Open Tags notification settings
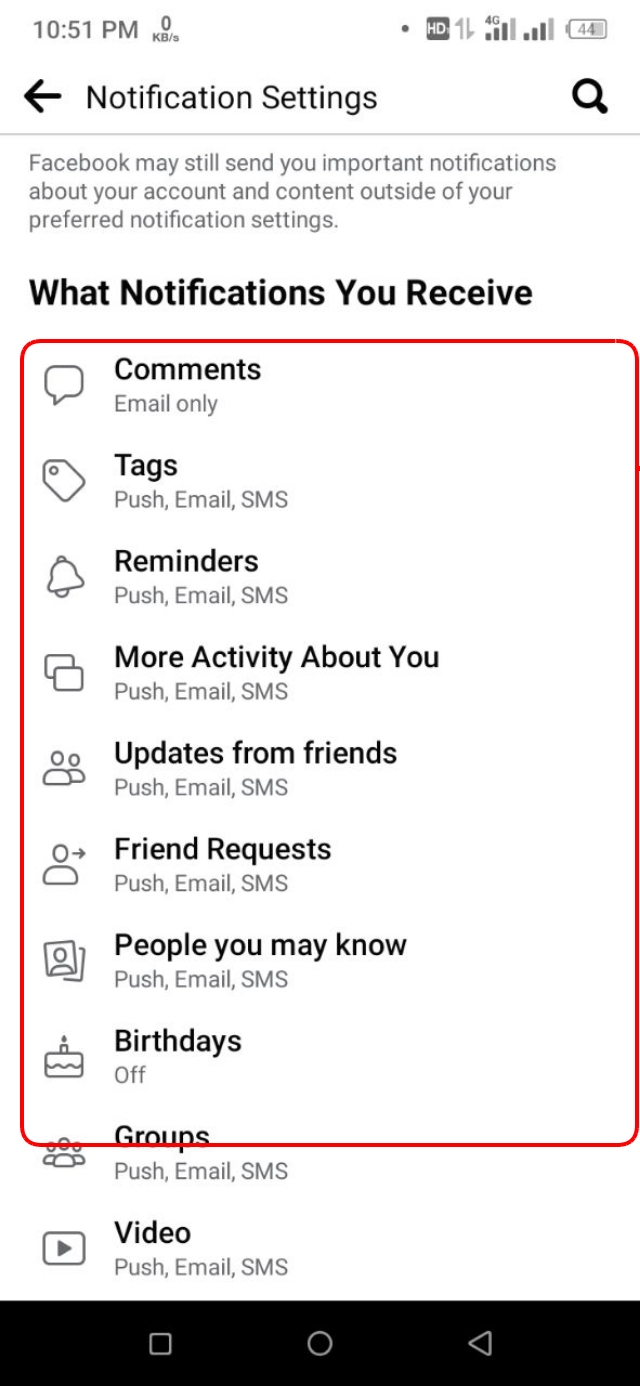Image resolution: width=640 pixels, height=1386 pixels. point(320,481)
